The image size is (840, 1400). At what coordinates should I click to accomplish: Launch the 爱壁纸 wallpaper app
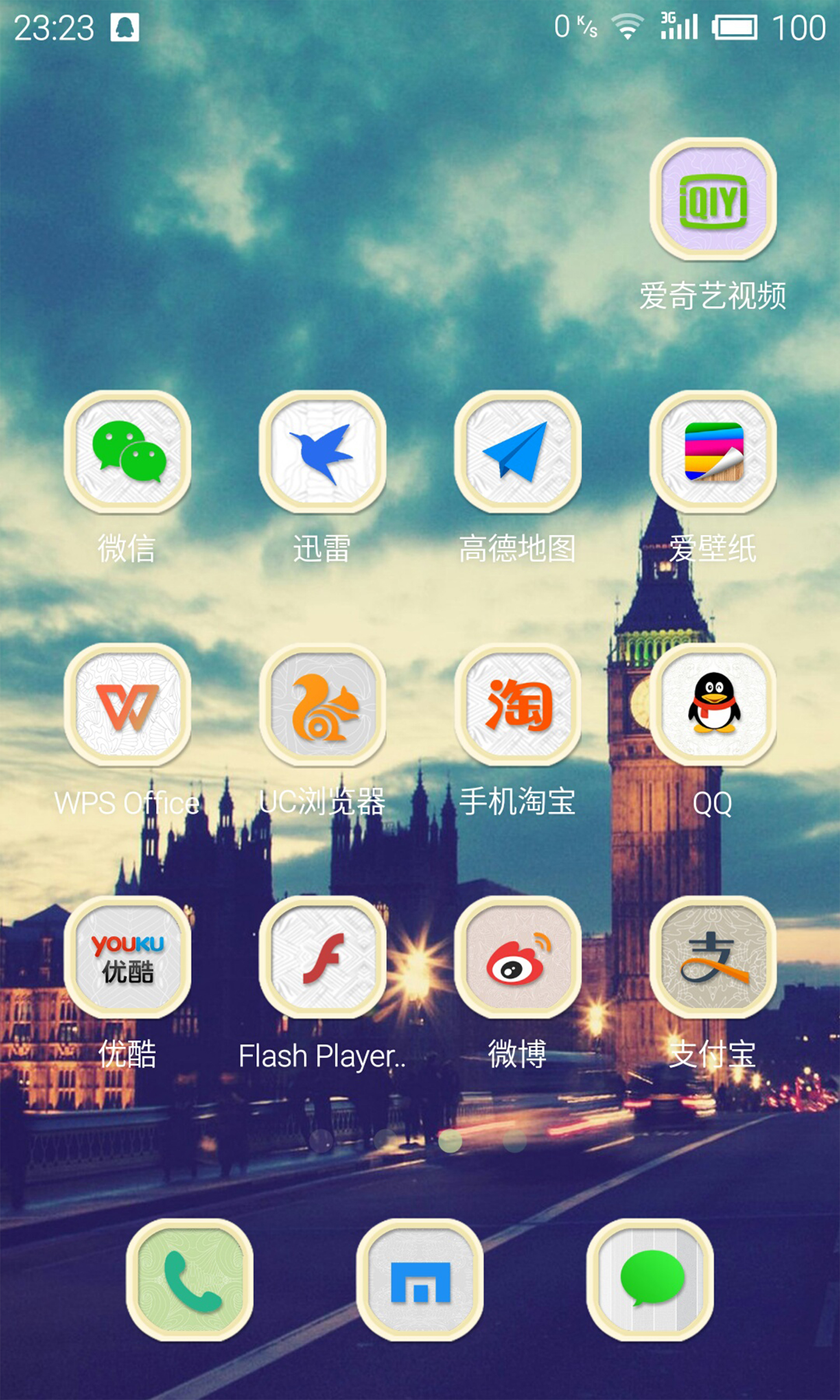point(713,452)
